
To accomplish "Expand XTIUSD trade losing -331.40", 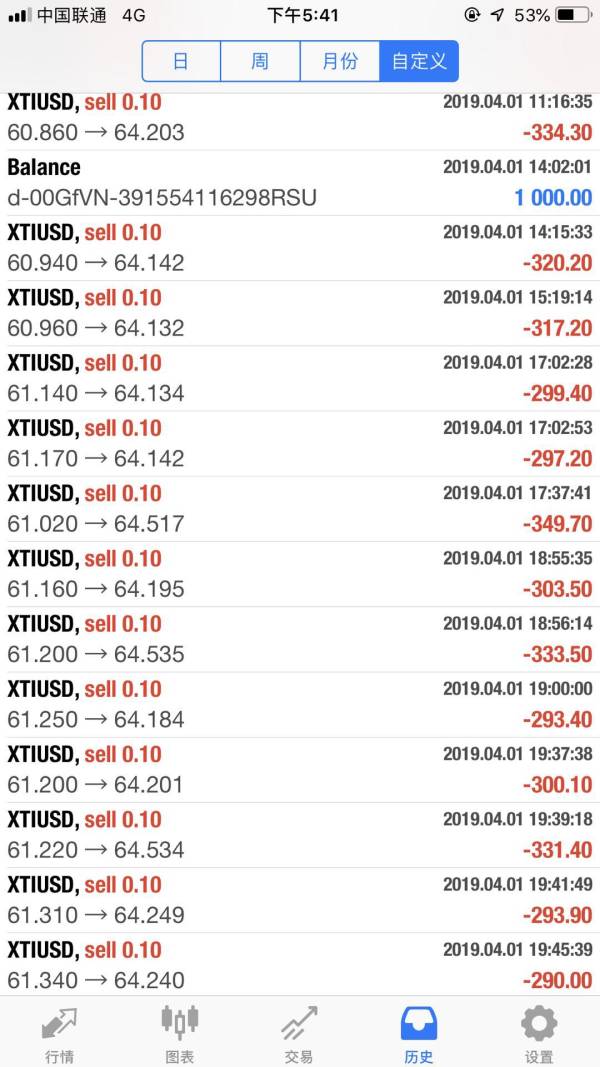I will coord(300,834).
